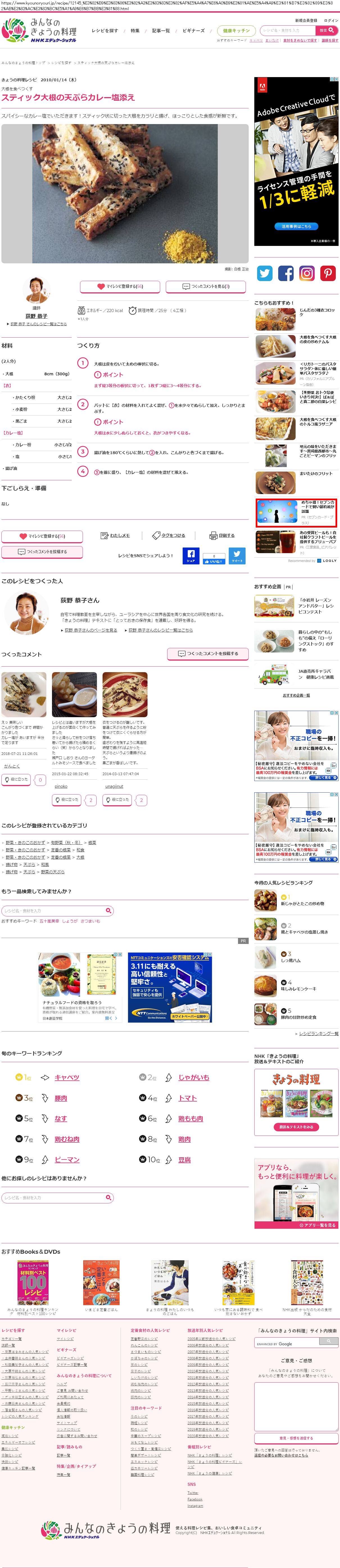Open recommended recipe まいたけのフリット
The height and width of the screenshot is (1568, 340).
(x=316, y=473)
